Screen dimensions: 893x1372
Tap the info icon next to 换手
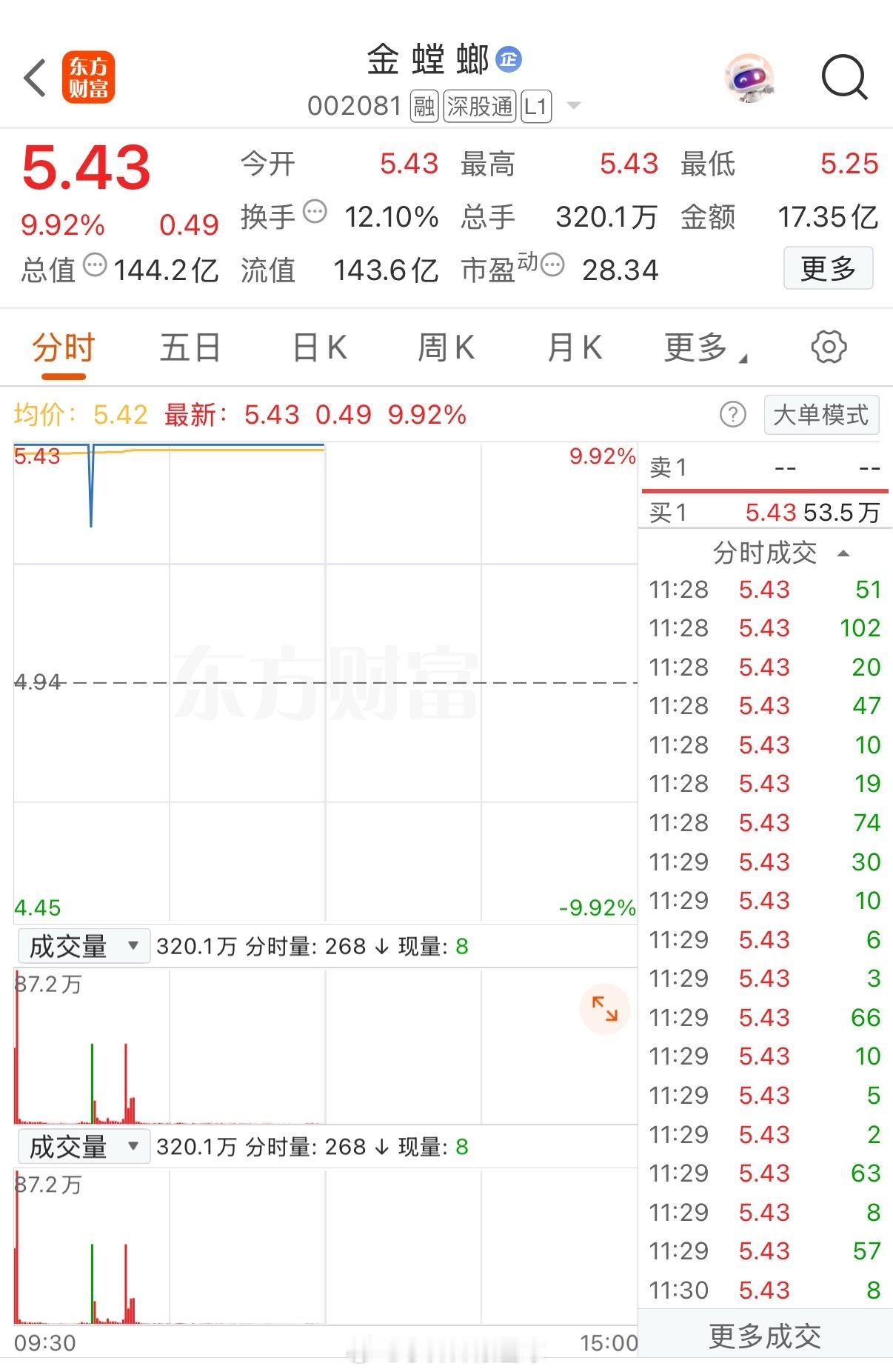click(x=315, y=213)
